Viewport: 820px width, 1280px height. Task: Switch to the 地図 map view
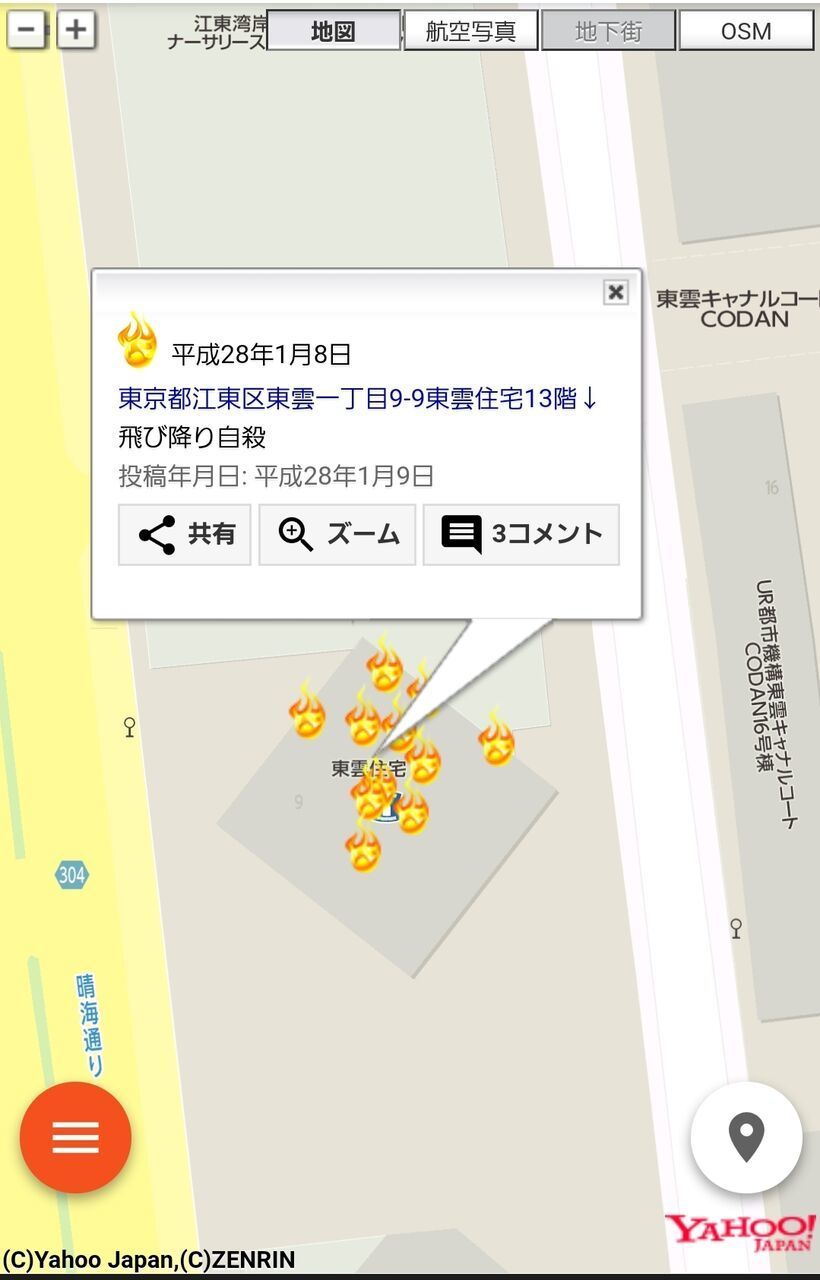click(334, 31)
